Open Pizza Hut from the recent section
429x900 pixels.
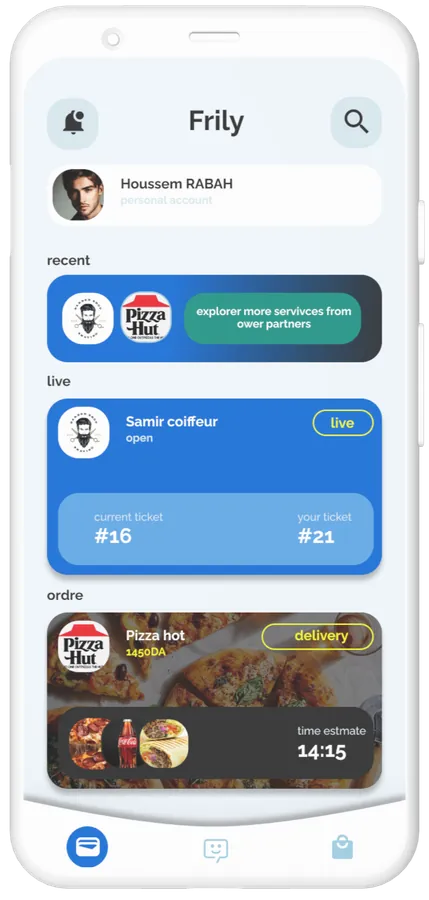146,318
